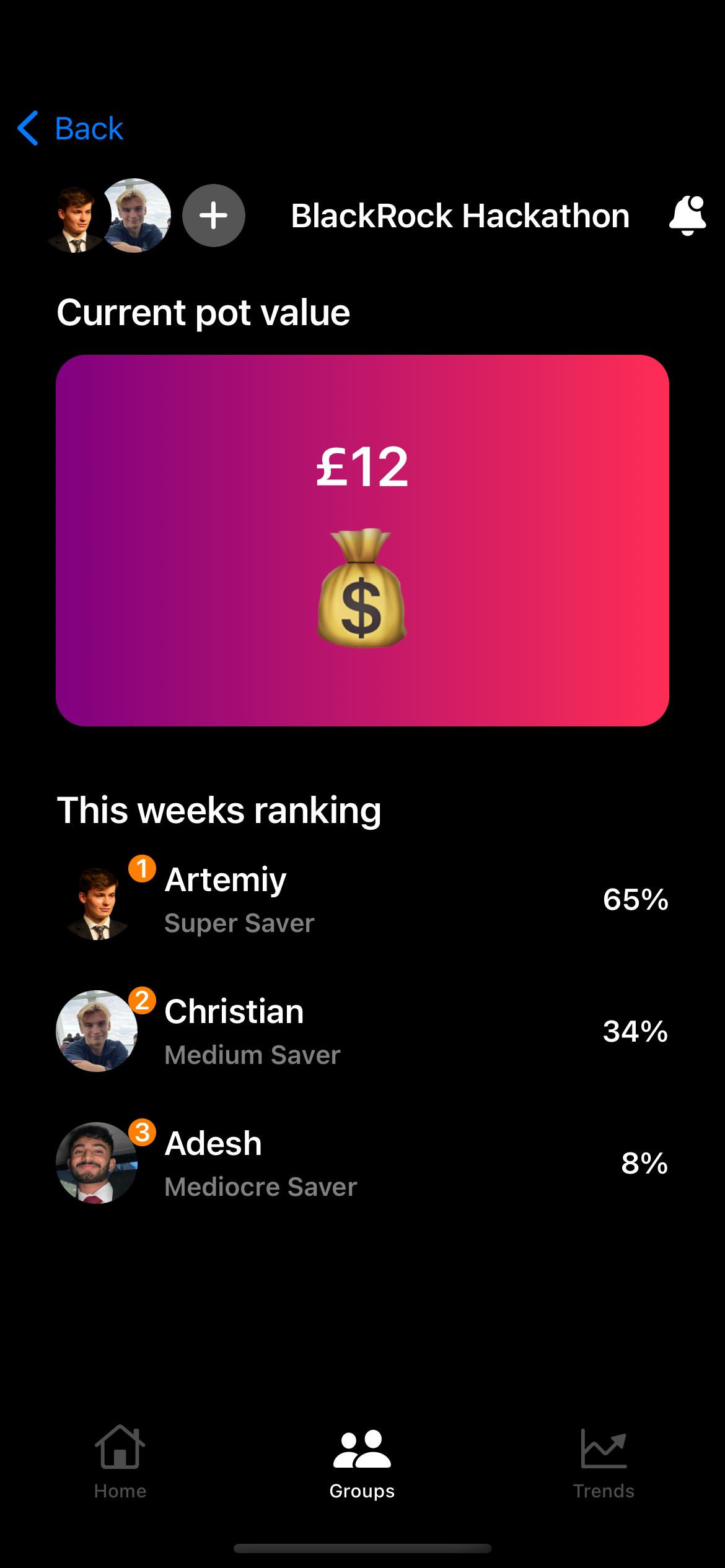Switch to the Home tab

tap(120, 1461)
